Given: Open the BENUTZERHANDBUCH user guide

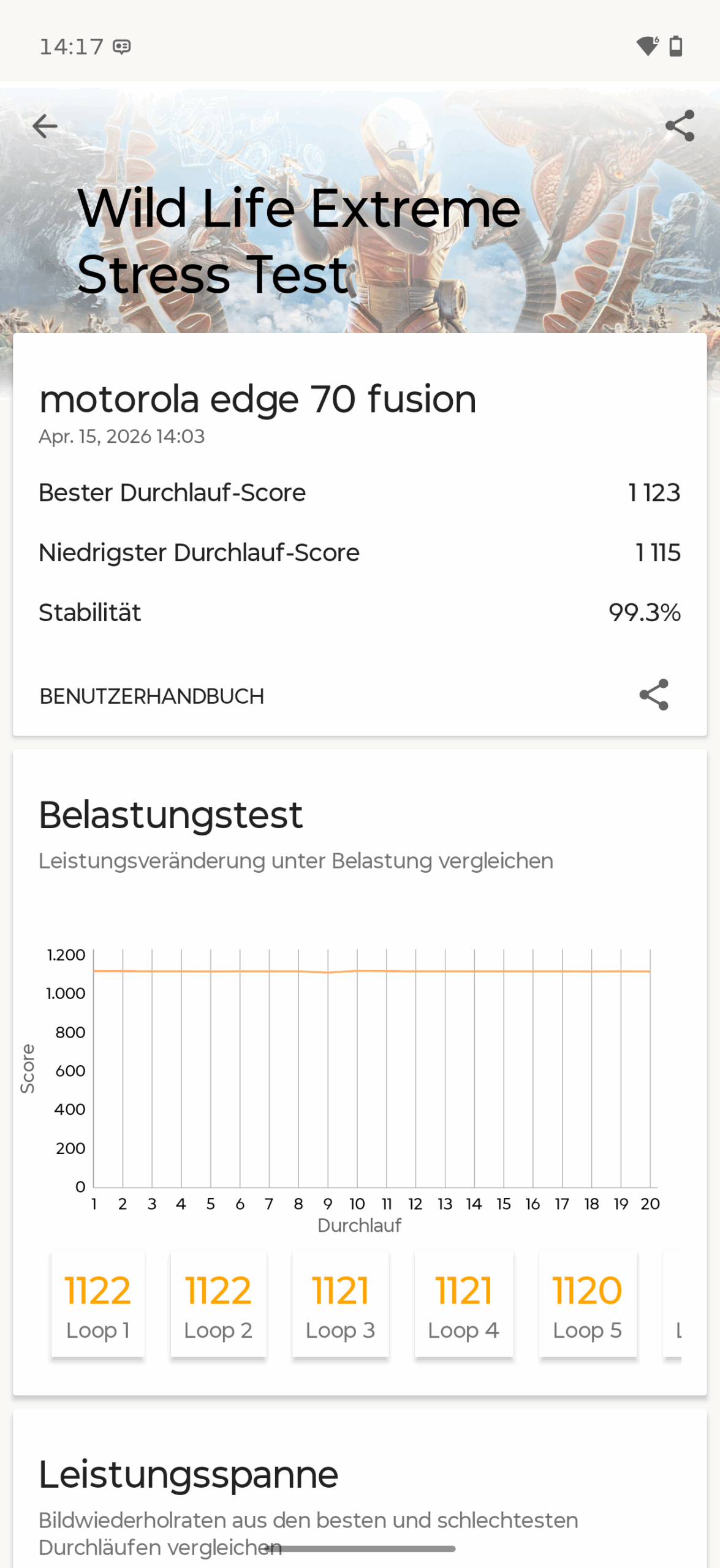Looking at the screenshot, I should pos(151,696).
